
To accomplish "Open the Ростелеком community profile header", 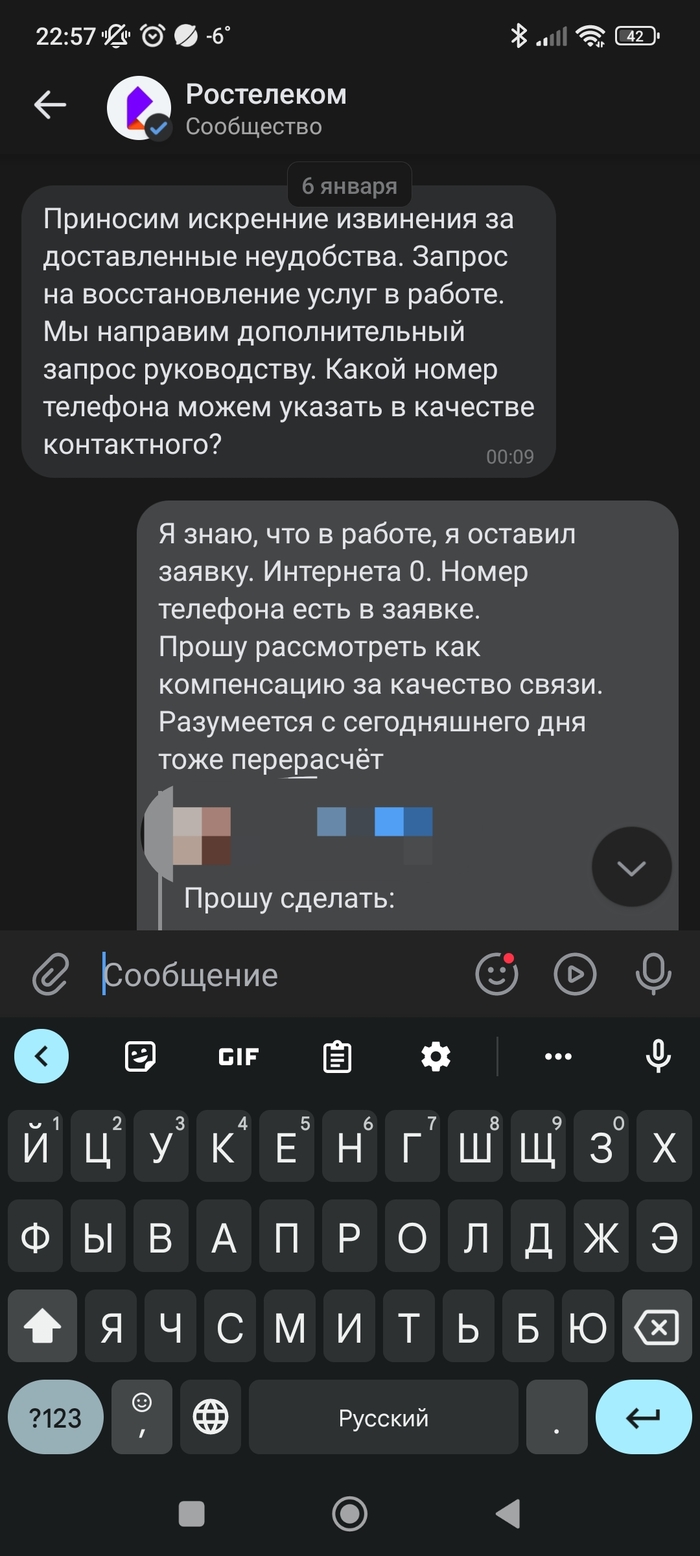I will coord(265,108).
